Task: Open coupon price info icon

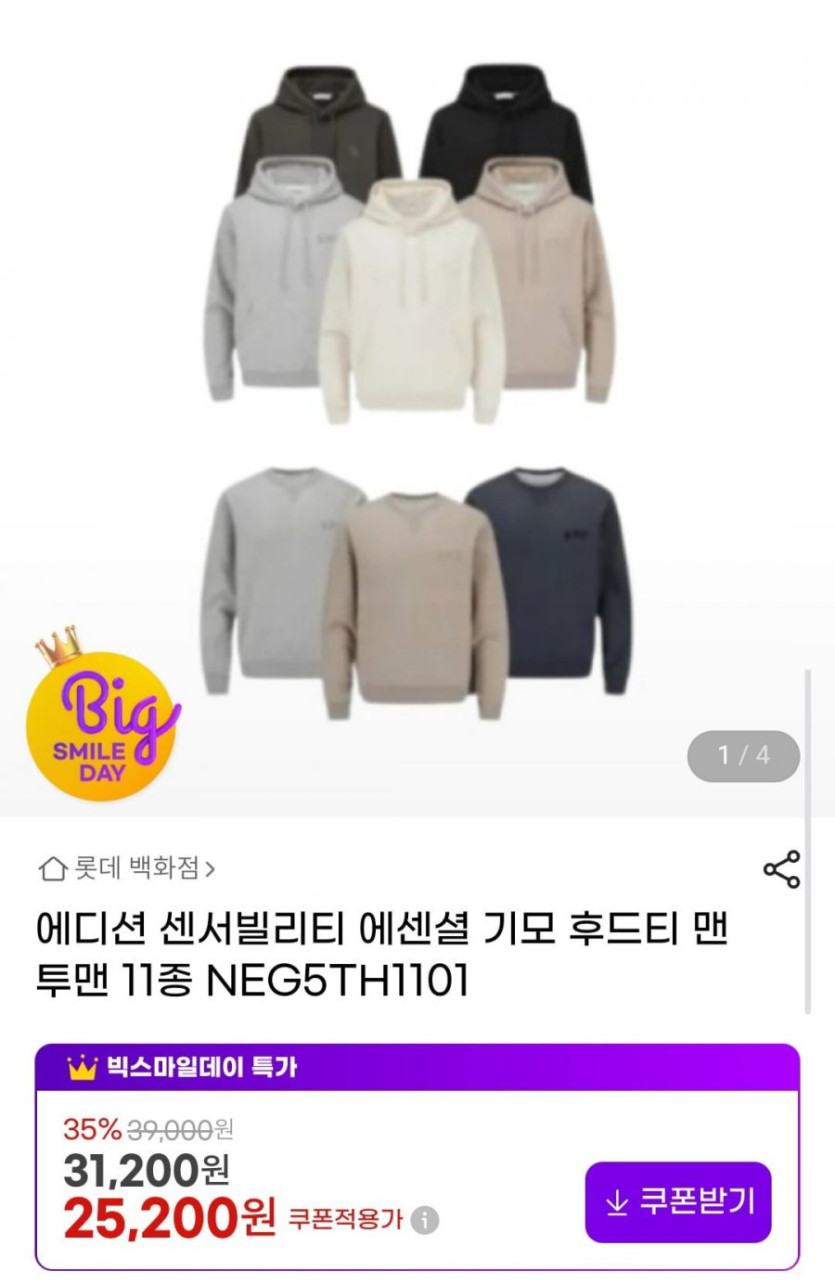Action: [425, 1220]
